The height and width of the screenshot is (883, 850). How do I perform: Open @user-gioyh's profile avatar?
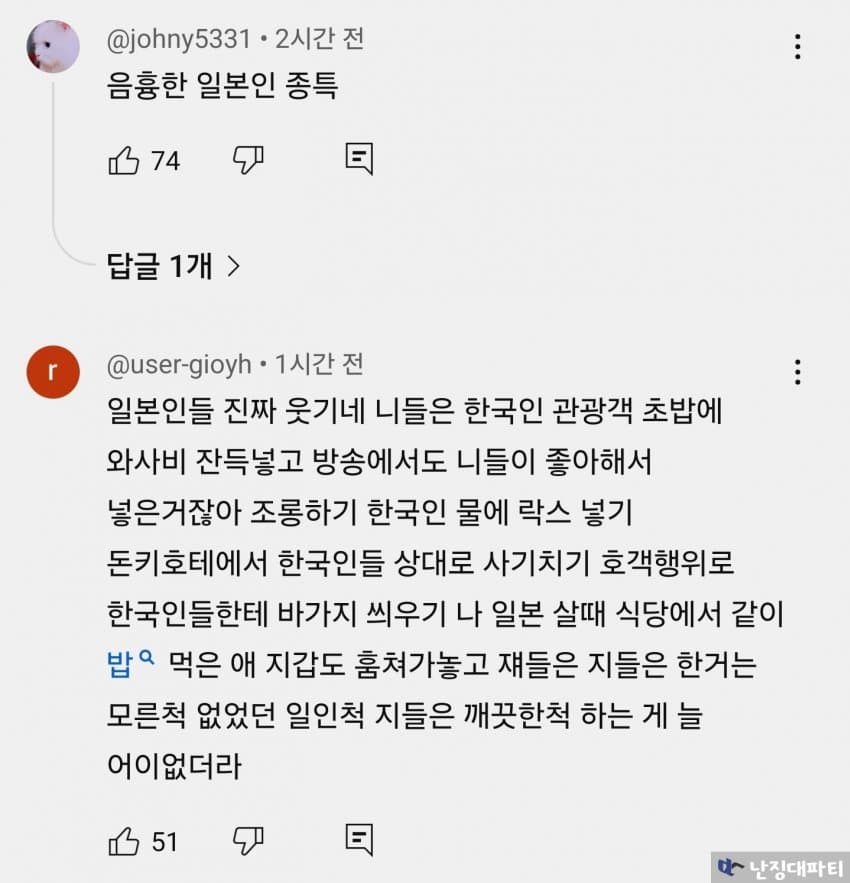[x=53, y=372]
